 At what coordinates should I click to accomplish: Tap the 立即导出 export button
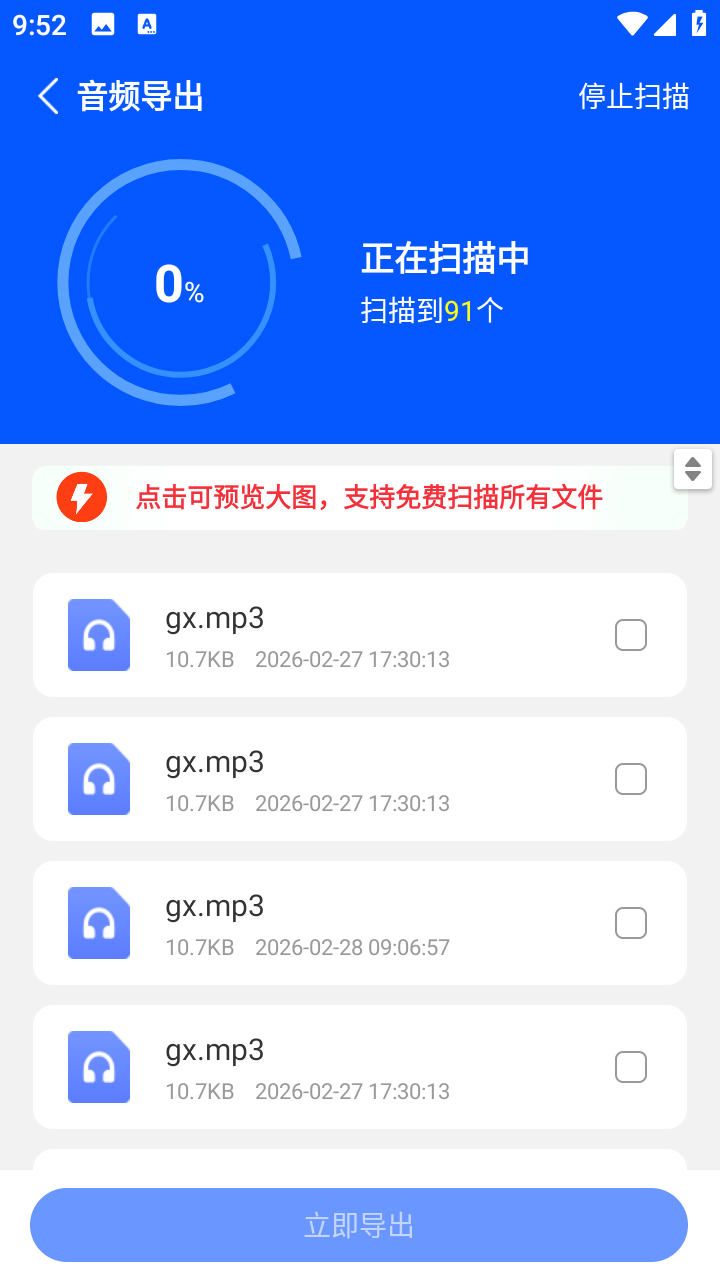359,1225
